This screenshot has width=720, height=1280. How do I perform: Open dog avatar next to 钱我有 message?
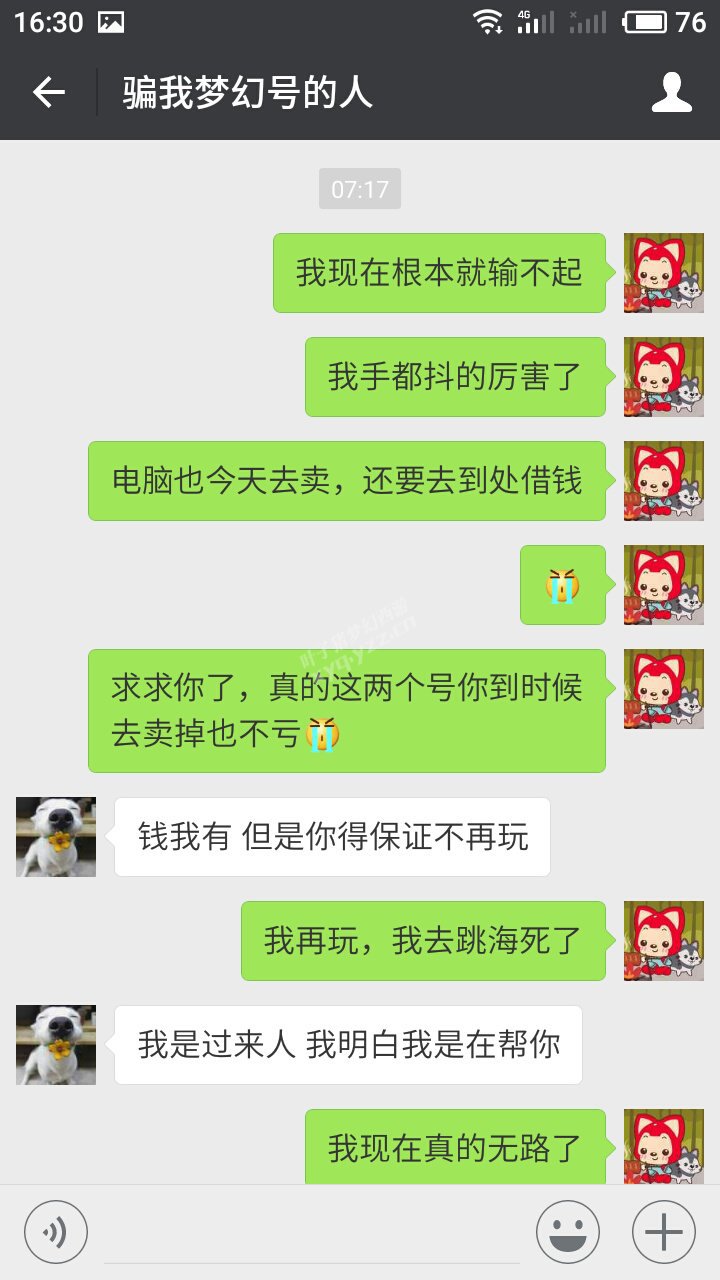pyautogui.click(x=56, y=837)
